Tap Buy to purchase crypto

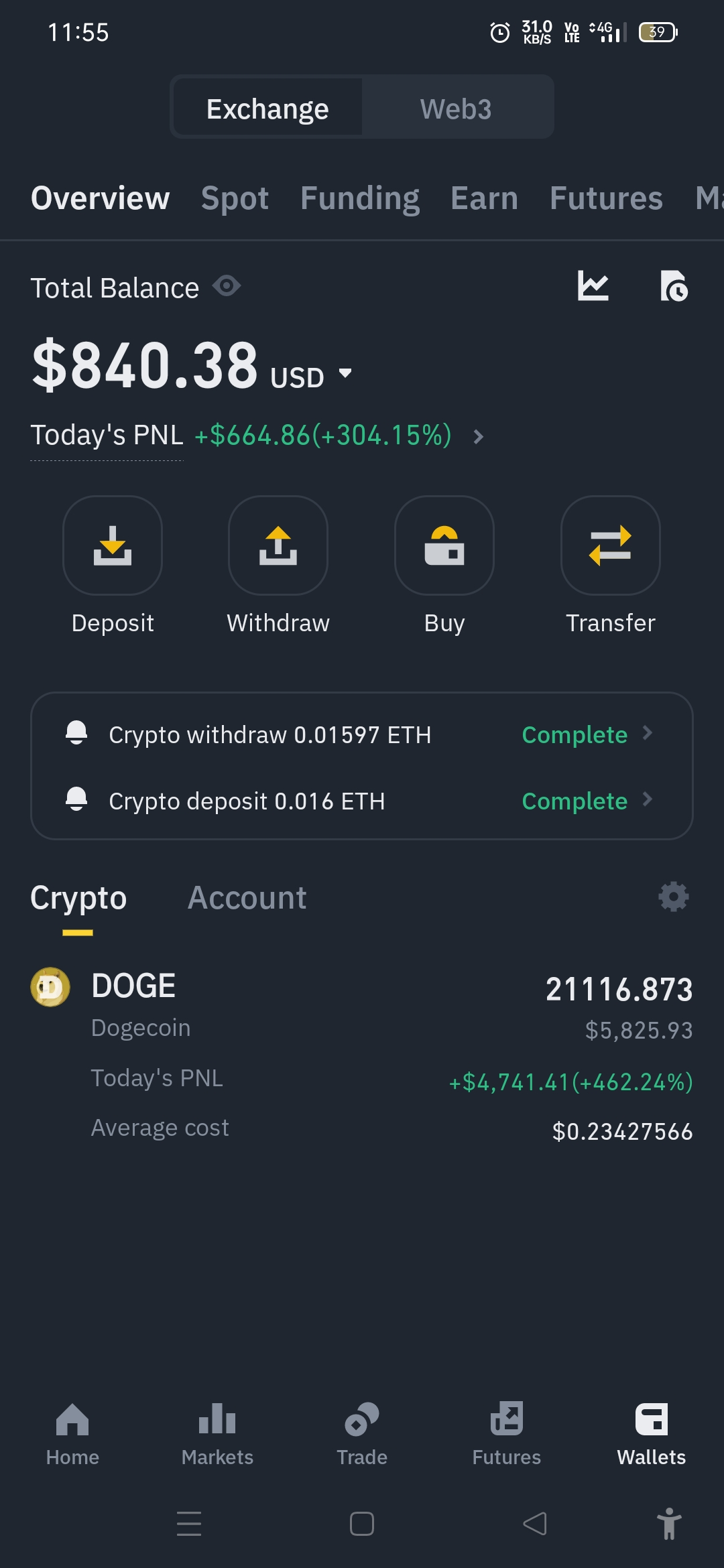pyautogui.click(x=444, y=545)
